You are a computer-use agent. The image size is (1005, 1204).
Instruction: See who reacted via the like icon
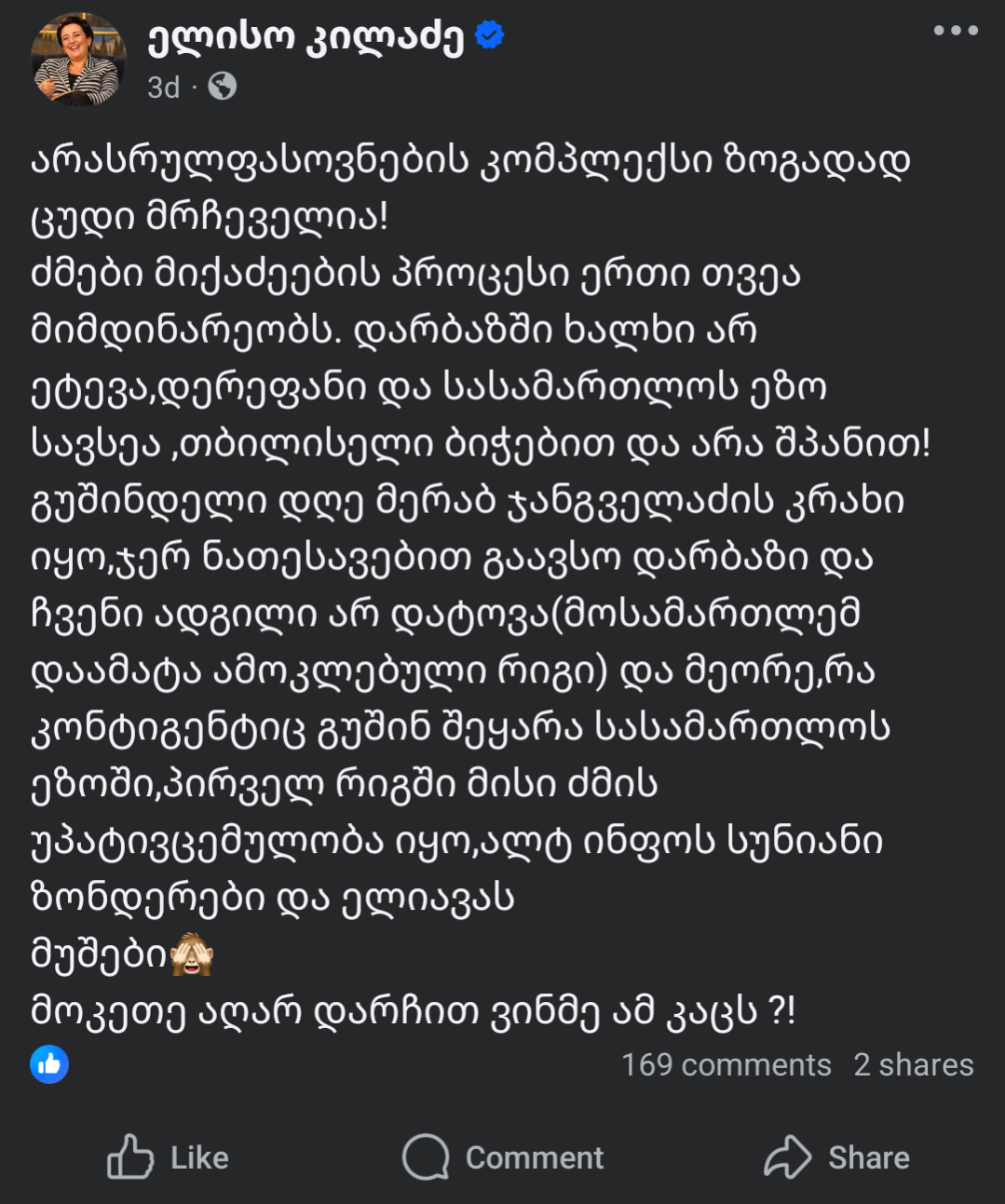pos(49,1063)
